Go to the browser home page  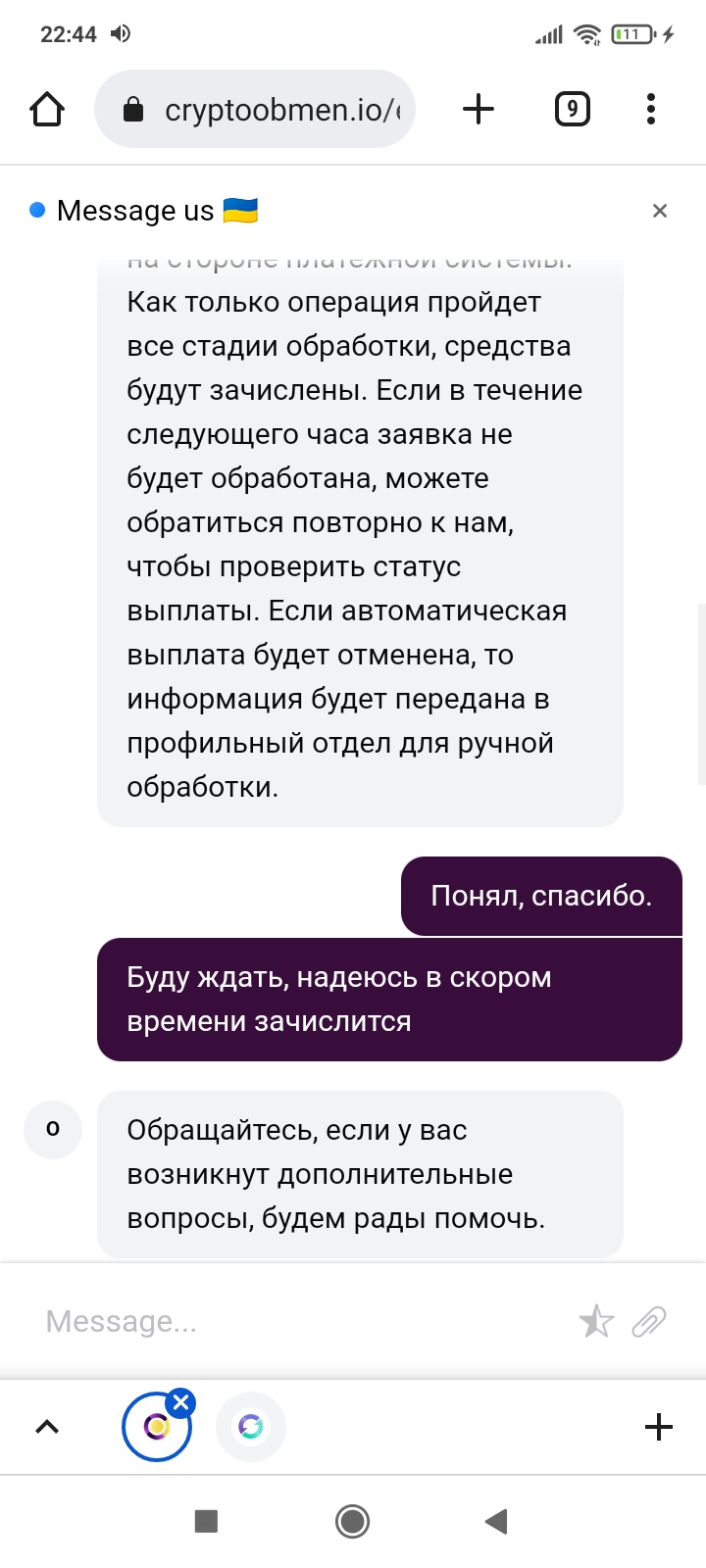(47, 109)
